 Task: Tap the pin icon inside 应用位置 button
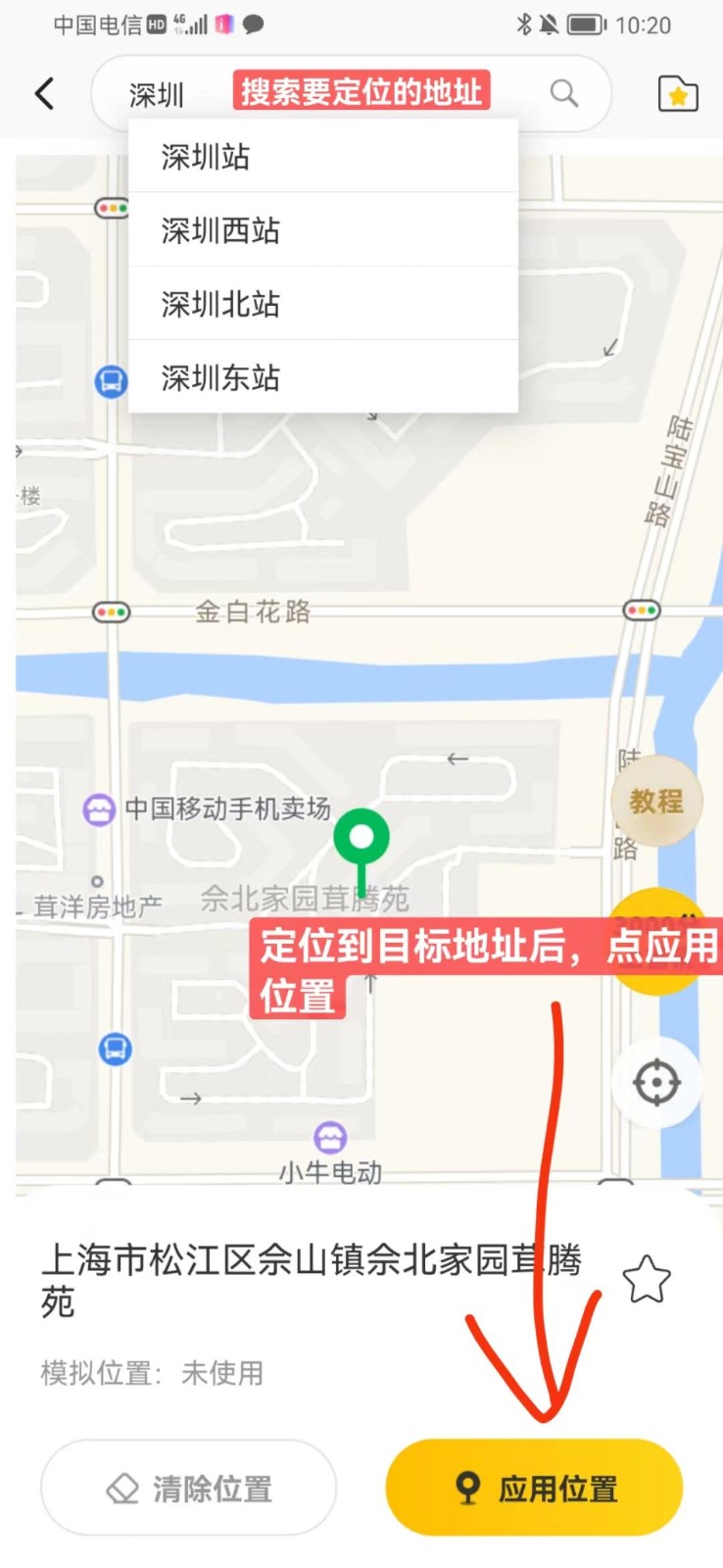[467, 1488]
